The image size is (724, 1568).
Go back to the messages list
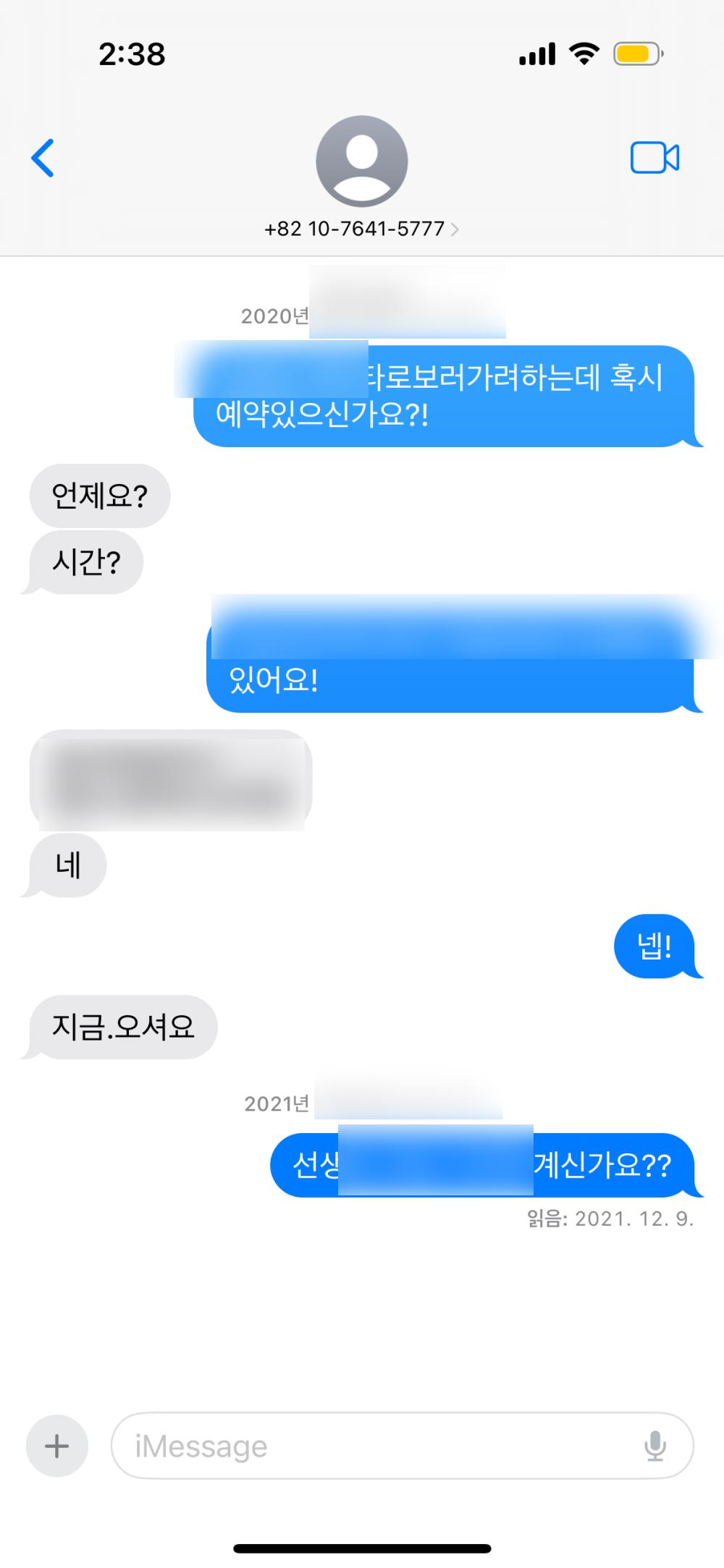tap(43, 158)
